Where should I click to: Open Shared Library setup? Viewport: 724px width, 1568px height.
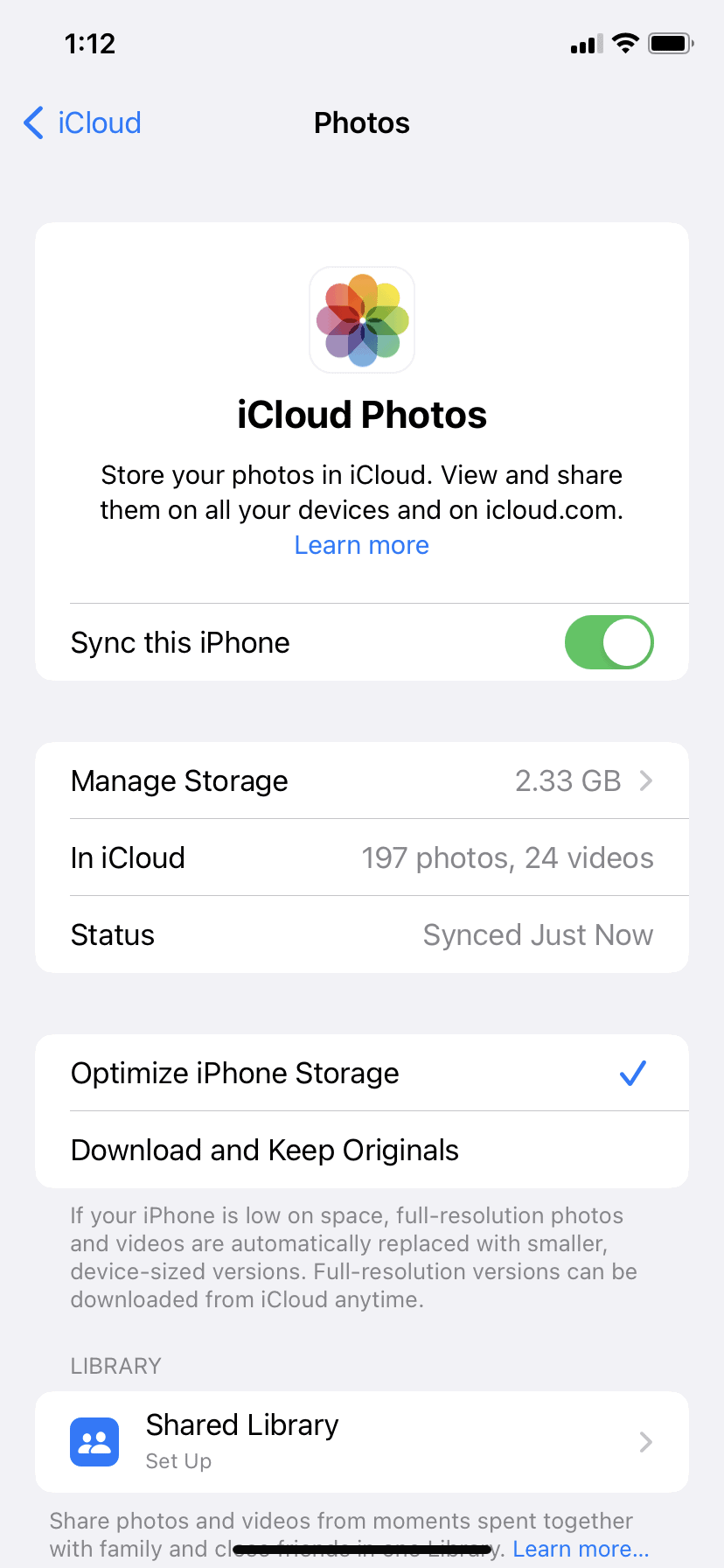pos(362,1442)
